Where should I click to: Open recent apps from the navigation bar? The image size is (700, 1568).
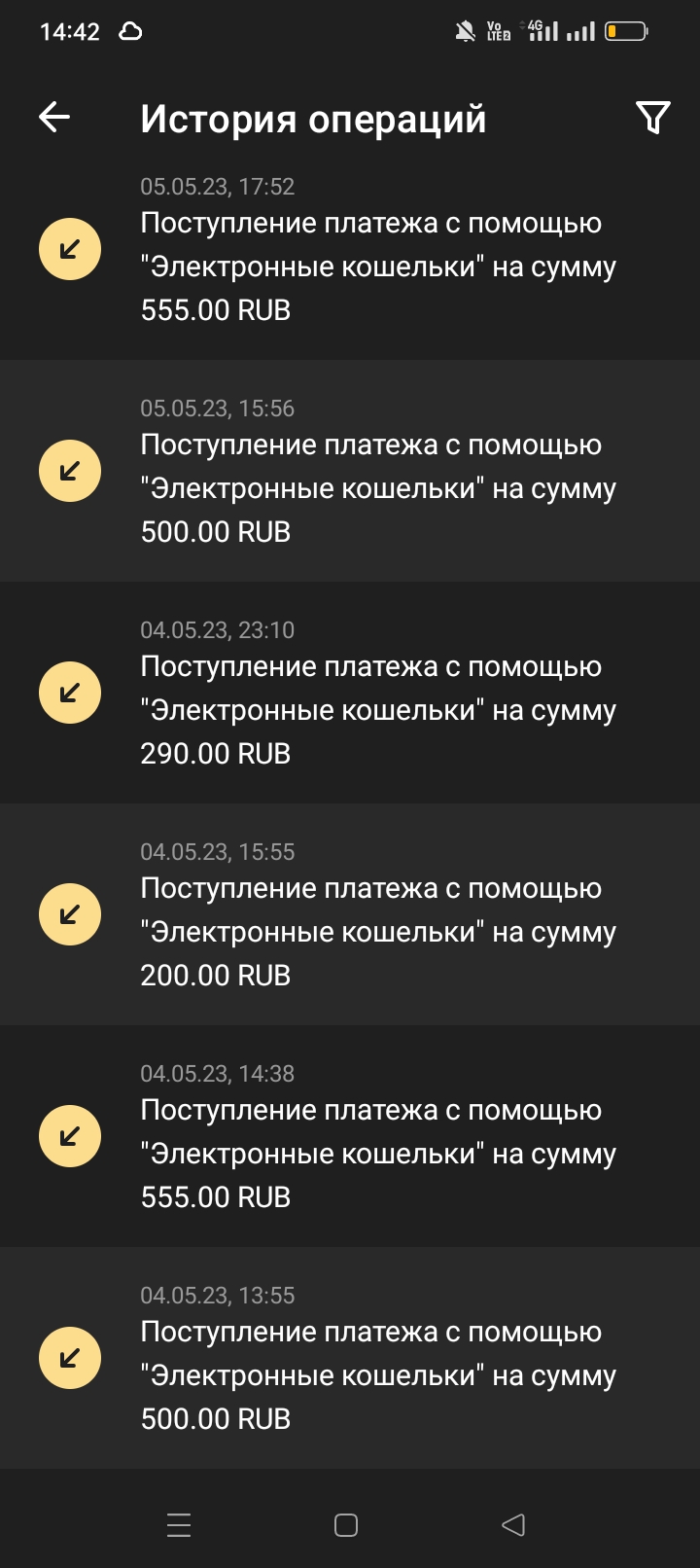click(x=179, y=1524)
